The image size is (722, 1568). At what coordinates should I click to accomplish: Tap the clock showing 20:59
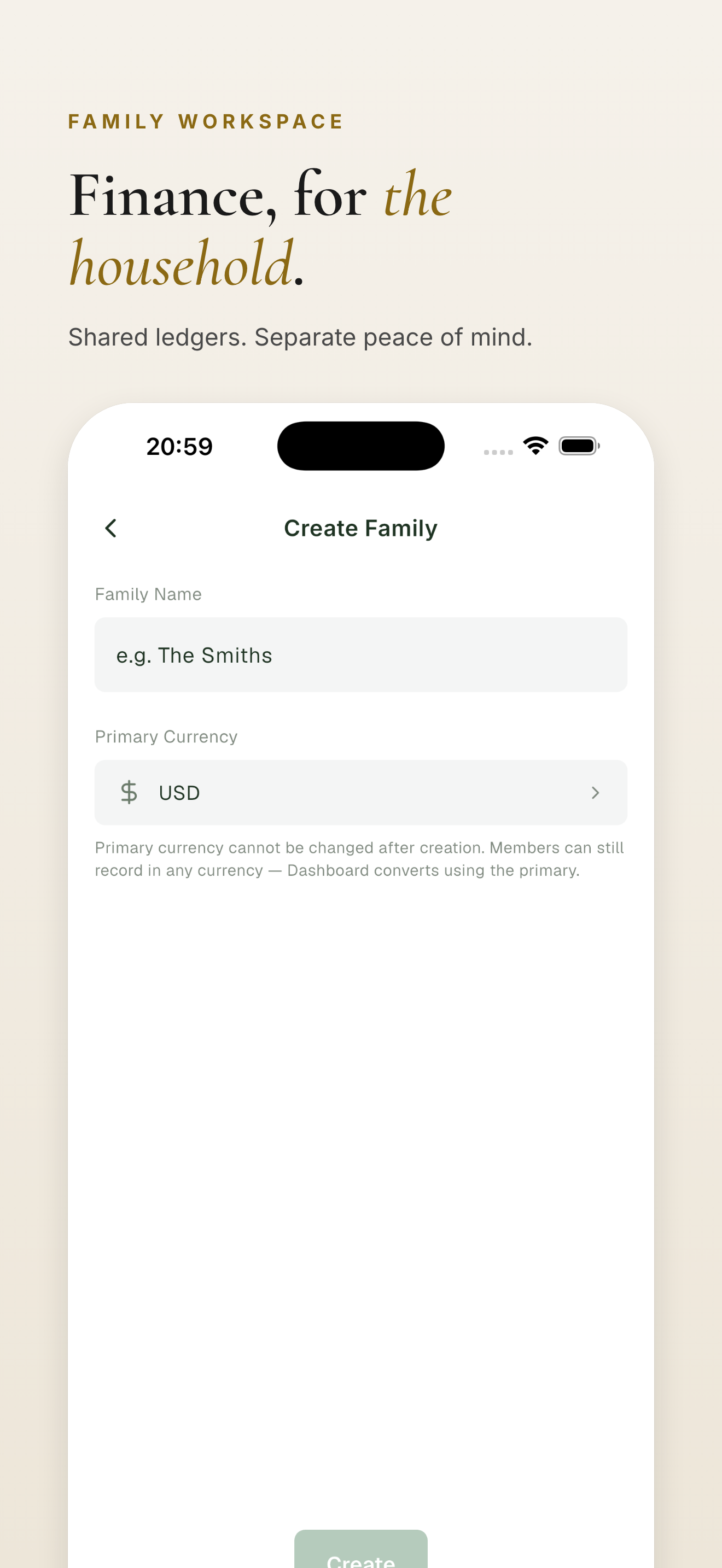179,446
